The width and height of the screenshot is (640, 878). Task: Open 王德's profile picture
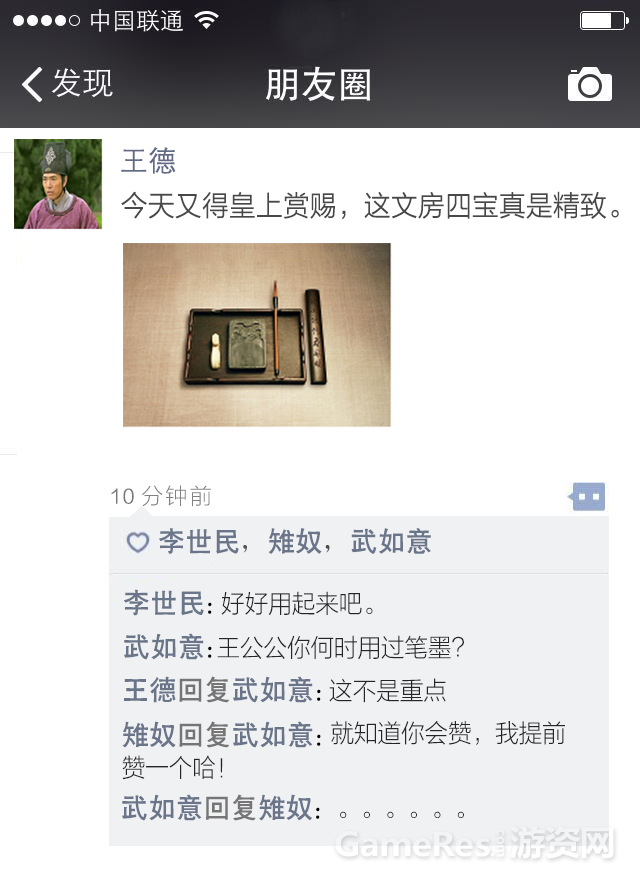(x=58, y=184)
